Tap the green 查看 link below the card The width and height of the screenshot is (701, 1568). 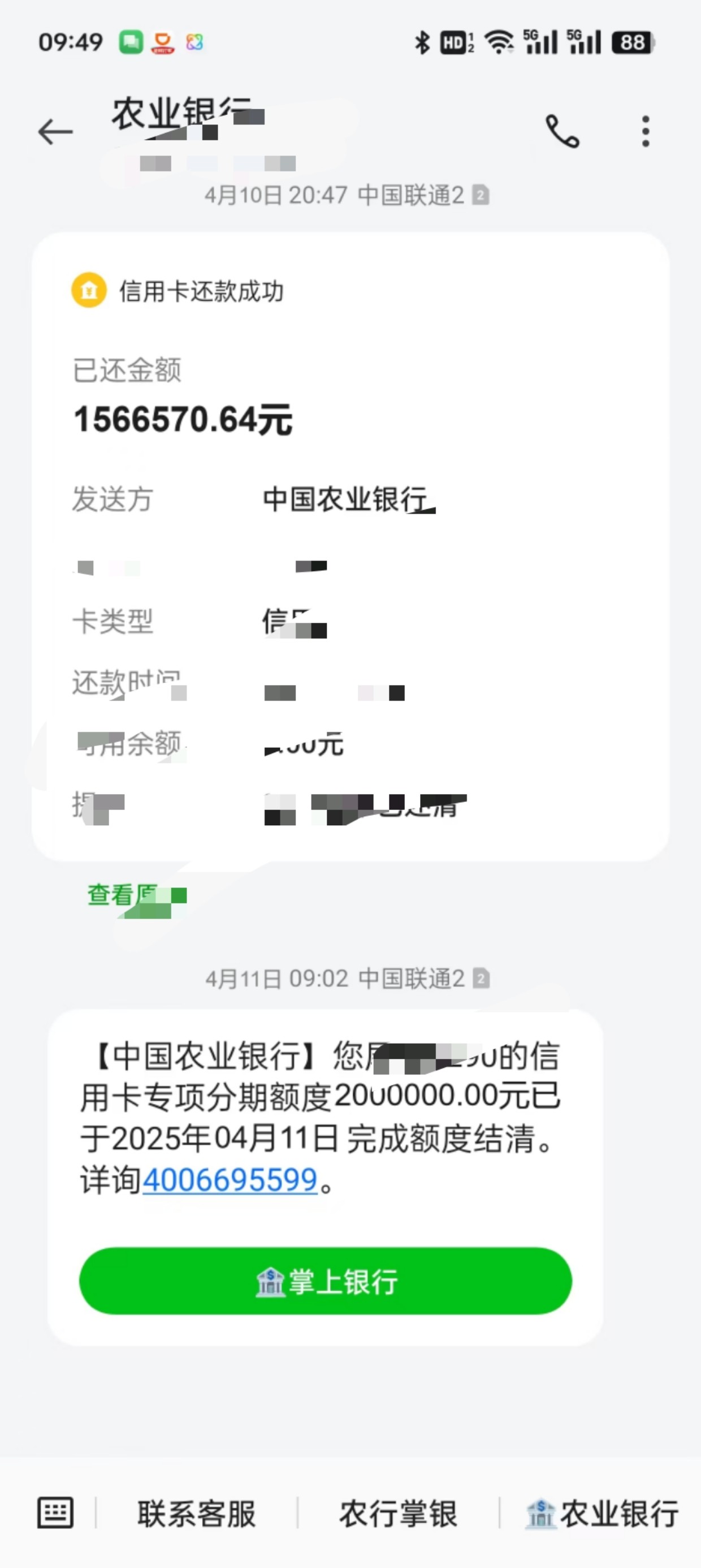point(137,896)
